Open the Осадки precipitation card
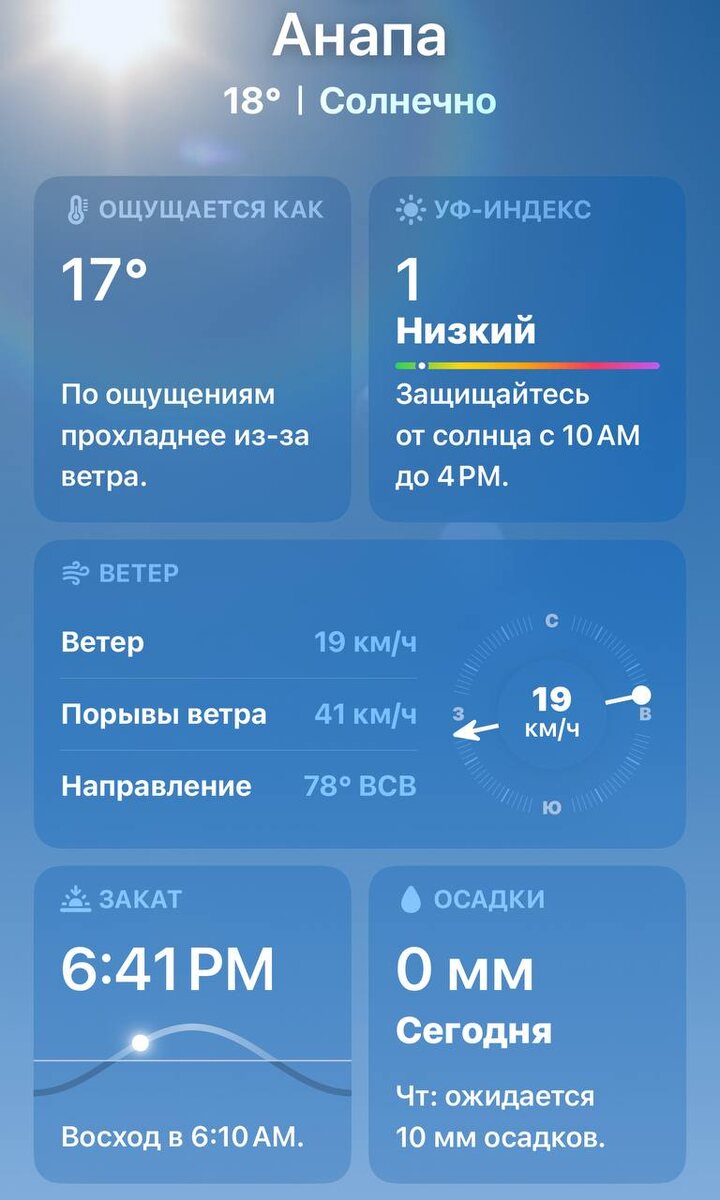The width and height of the screenshot is (720, 1200). pos(527,1024)
